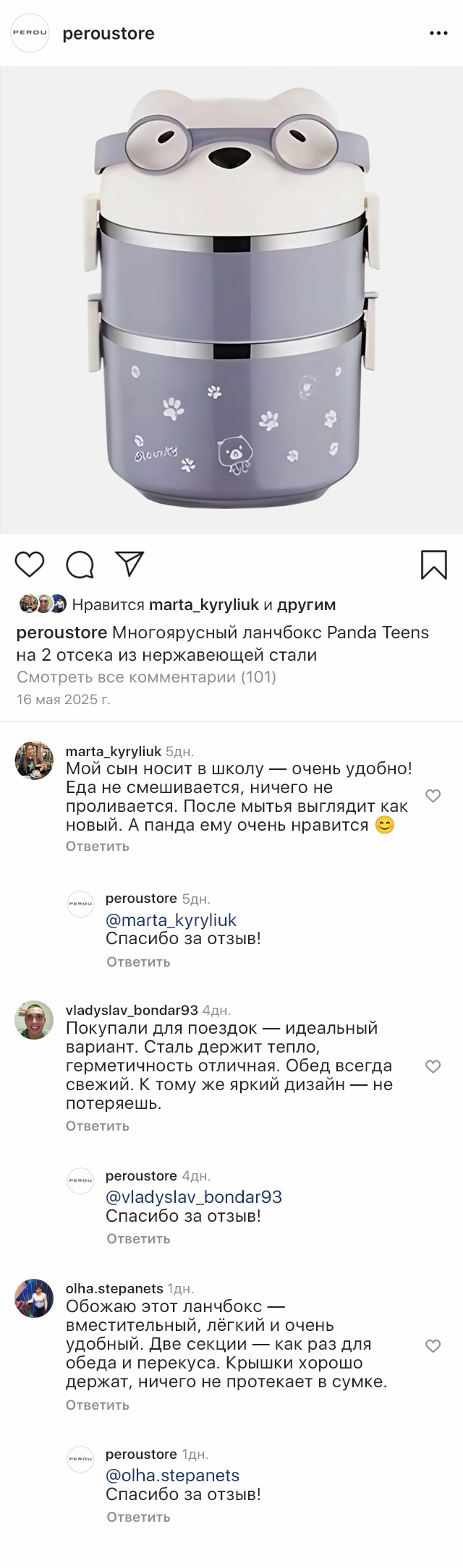The width and height of the screenshot is (463, 1568).
Task: Open the lunchbox product photo
Action: (231, 300)
